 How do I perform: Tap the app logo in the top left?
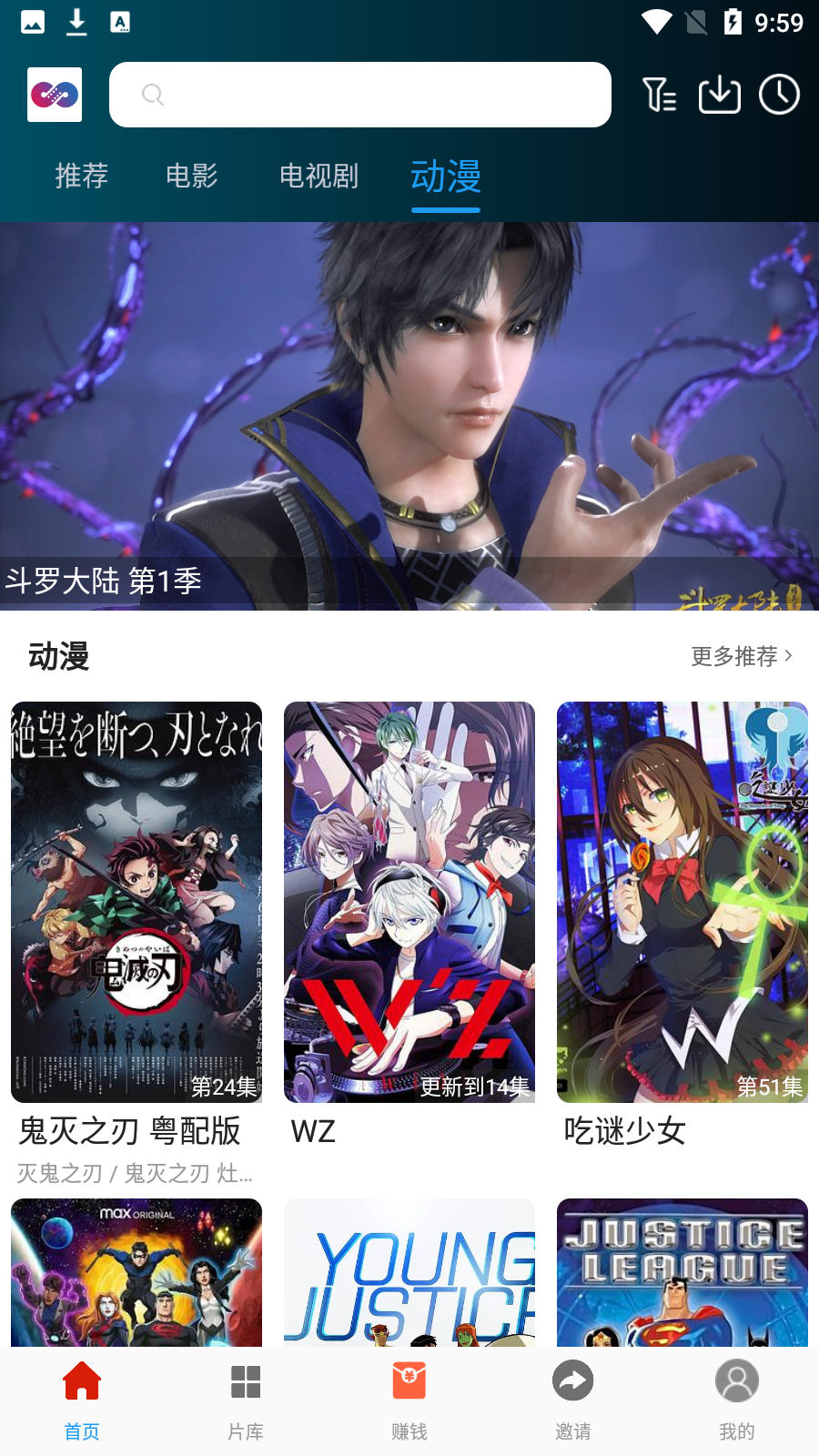55,94
